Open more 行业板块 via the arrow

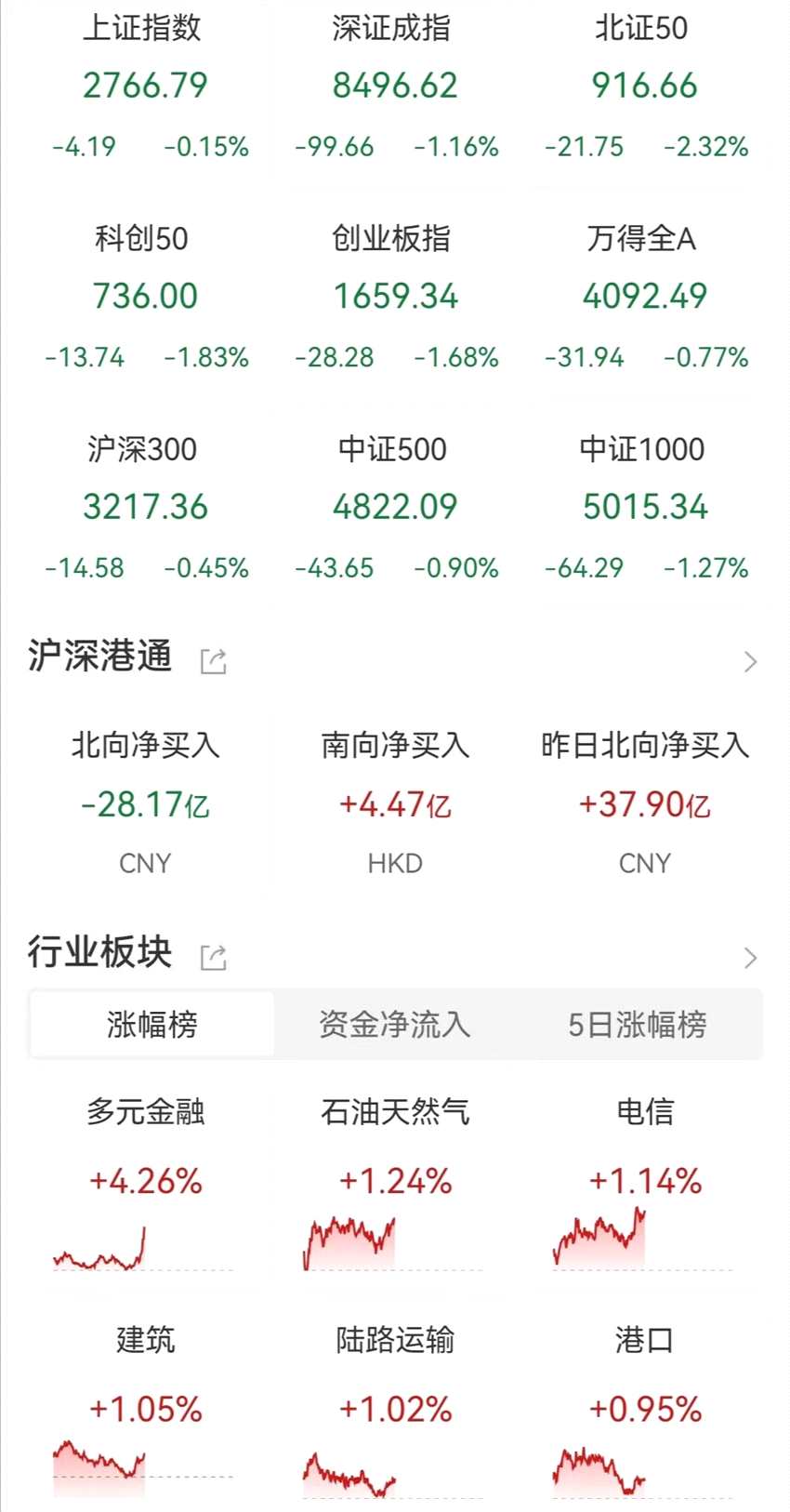[751, 958]
